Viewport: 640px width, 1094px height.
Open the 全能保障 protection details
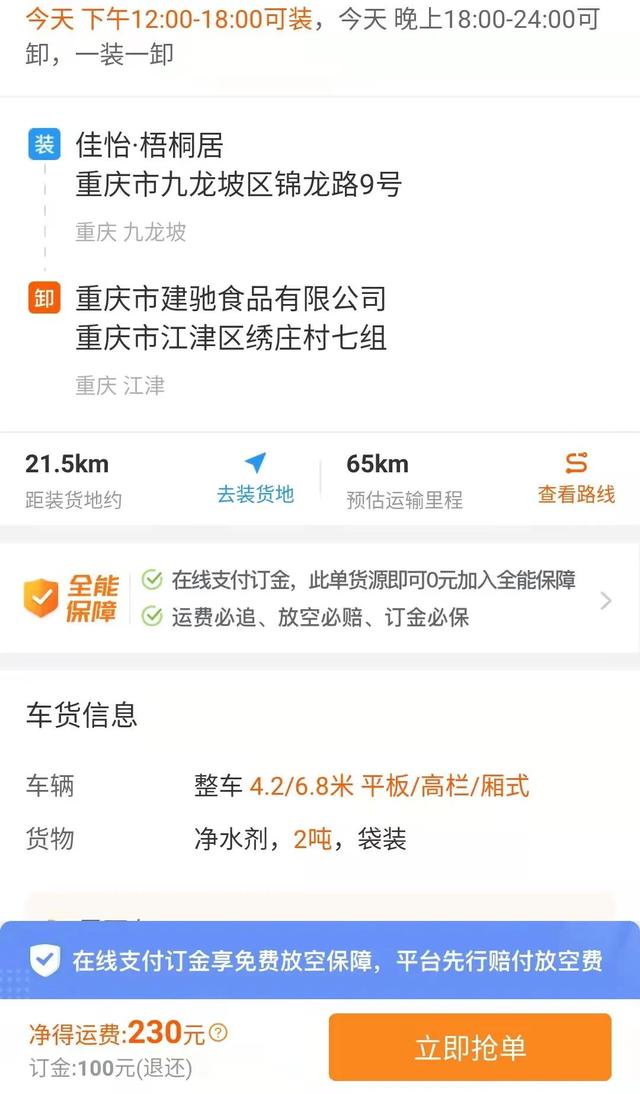tap(320, 599)
